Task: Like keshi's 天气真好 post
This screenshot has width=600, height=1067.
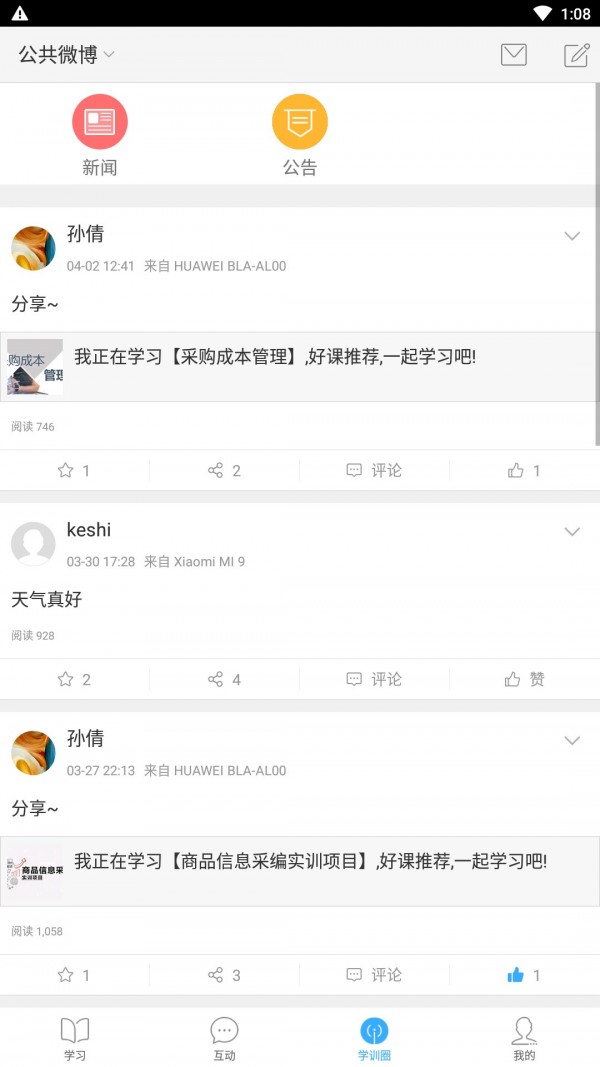Action: coord(524,679)
